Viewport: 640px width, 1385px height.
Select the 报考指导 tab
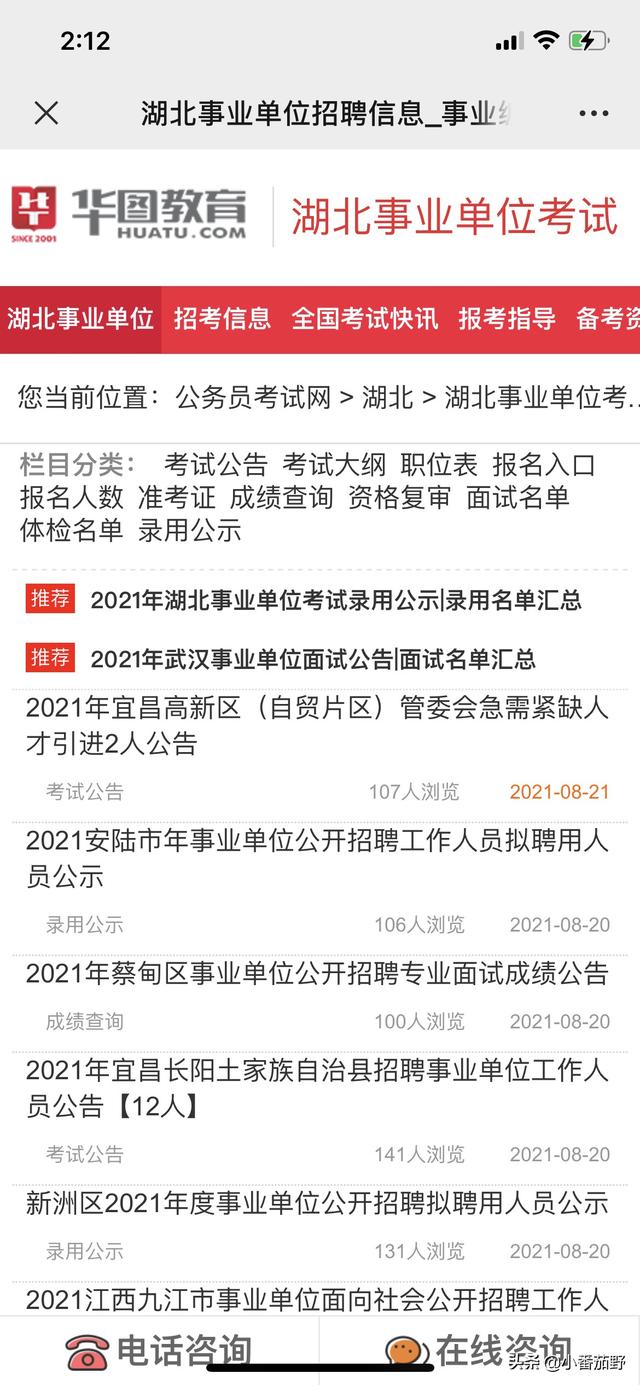coord(507,319)
